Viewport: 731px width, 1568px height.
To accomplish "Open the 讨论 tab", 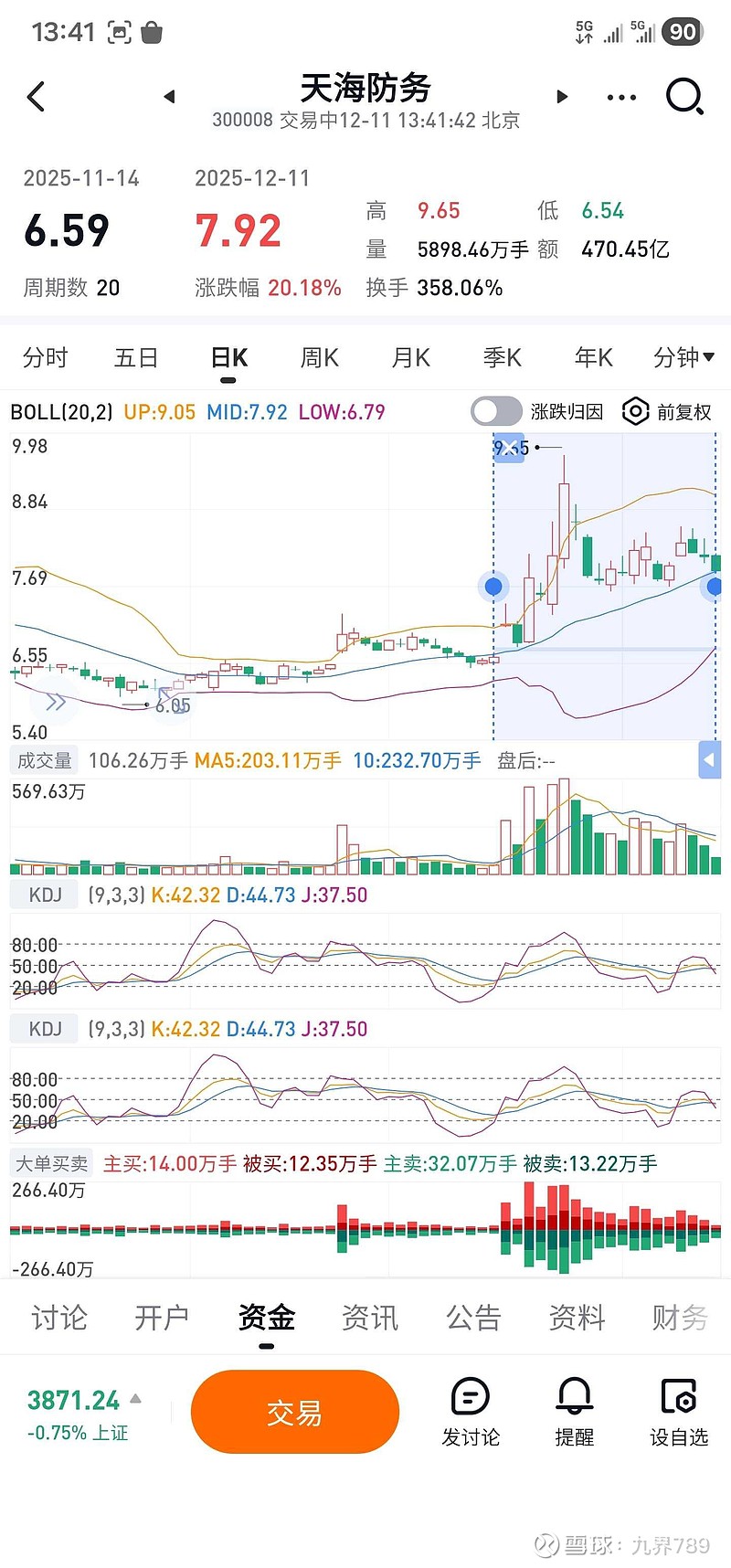I will pos(59,1317).
